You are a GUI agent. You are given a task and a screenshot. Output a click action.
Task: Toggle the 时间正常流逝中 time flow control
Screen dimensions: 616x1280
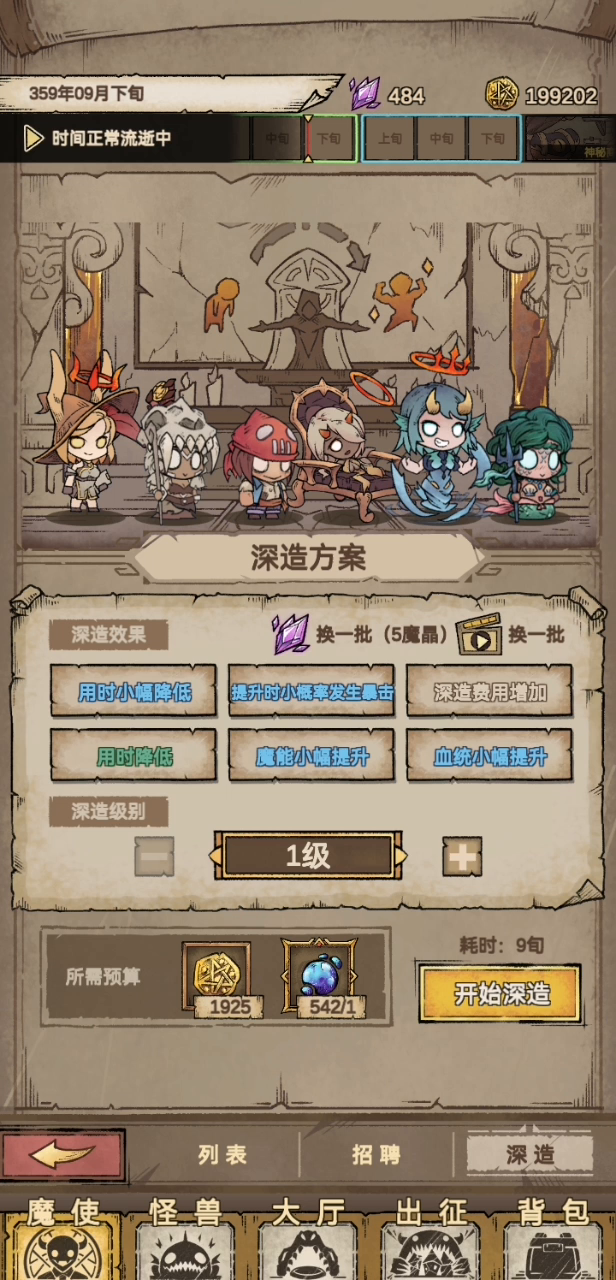(x=98, y=138)
